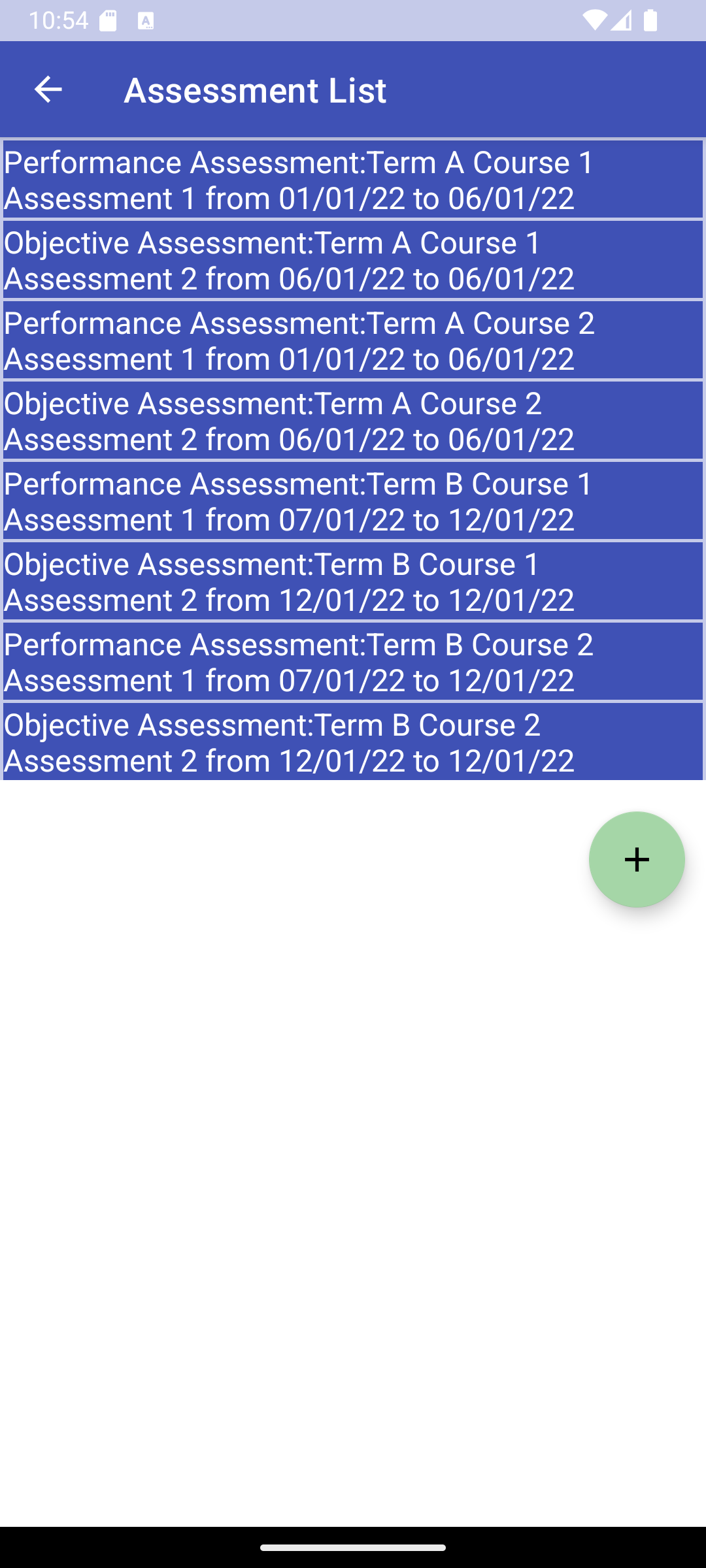Select Performance Assessment Term A Course 2
The width and height of the screenshot is (706, 1568).
pos(353,340)
